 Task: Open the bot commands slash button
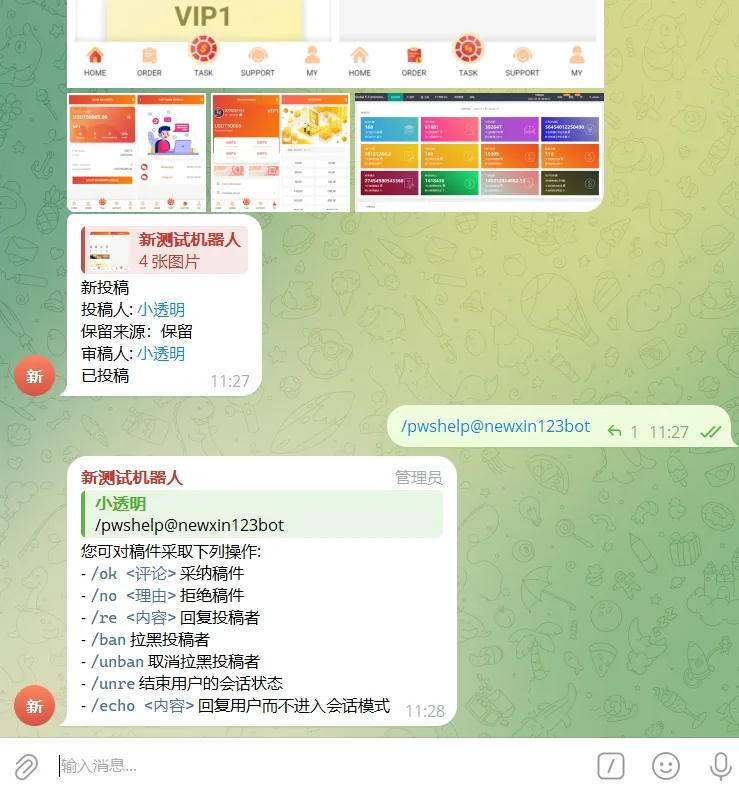(611, 766)
